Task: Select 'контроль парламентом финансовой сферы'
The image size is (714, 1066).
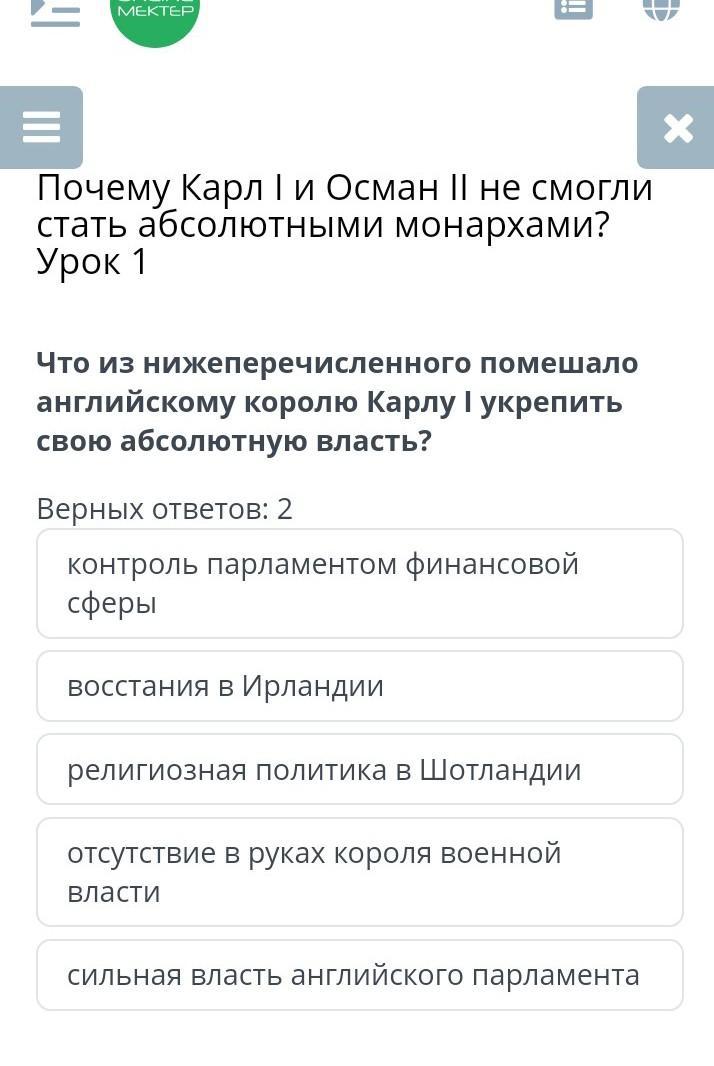Action: point(360,583)
